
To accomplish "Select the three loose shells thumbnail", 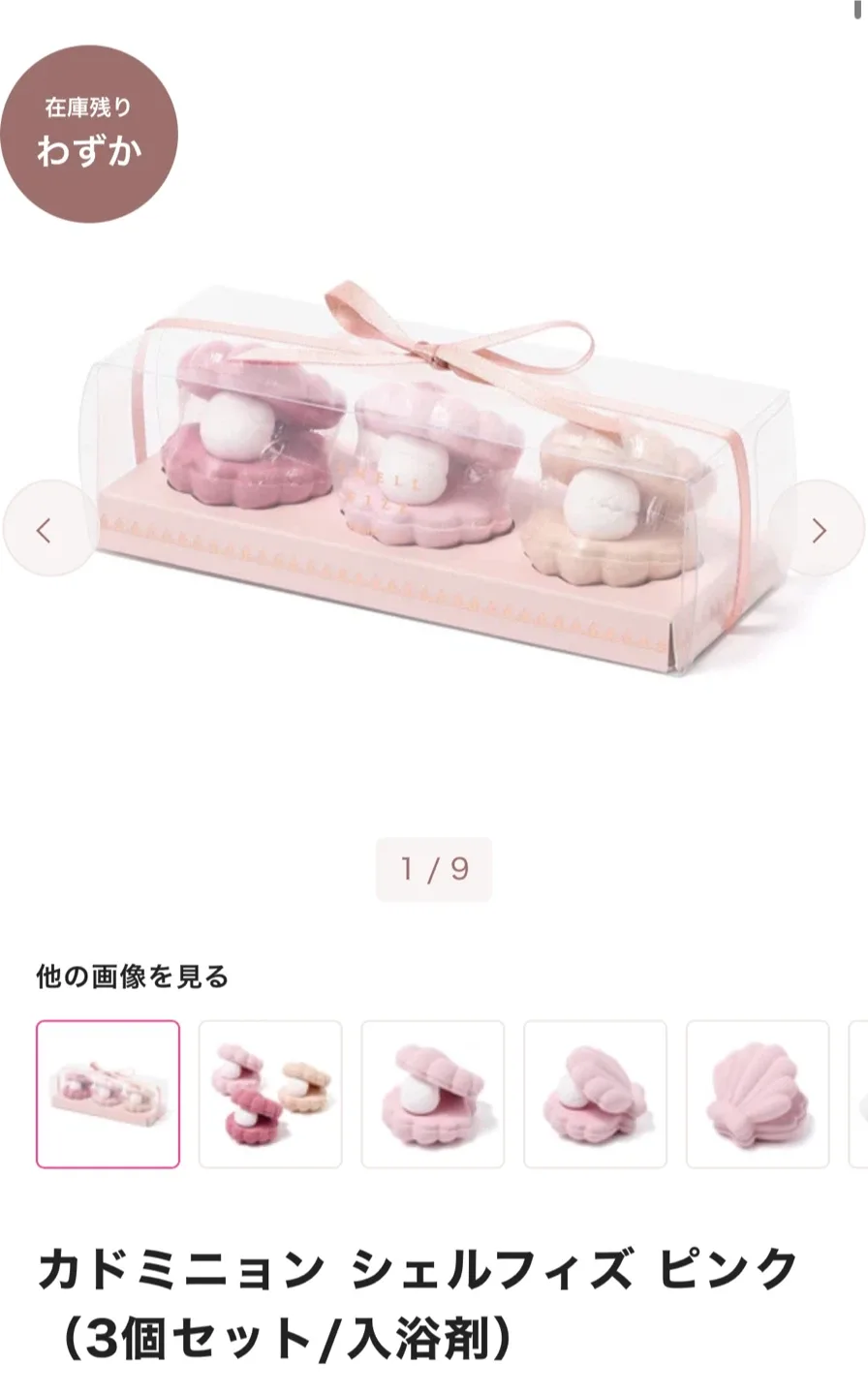I will pos(270,1094).
